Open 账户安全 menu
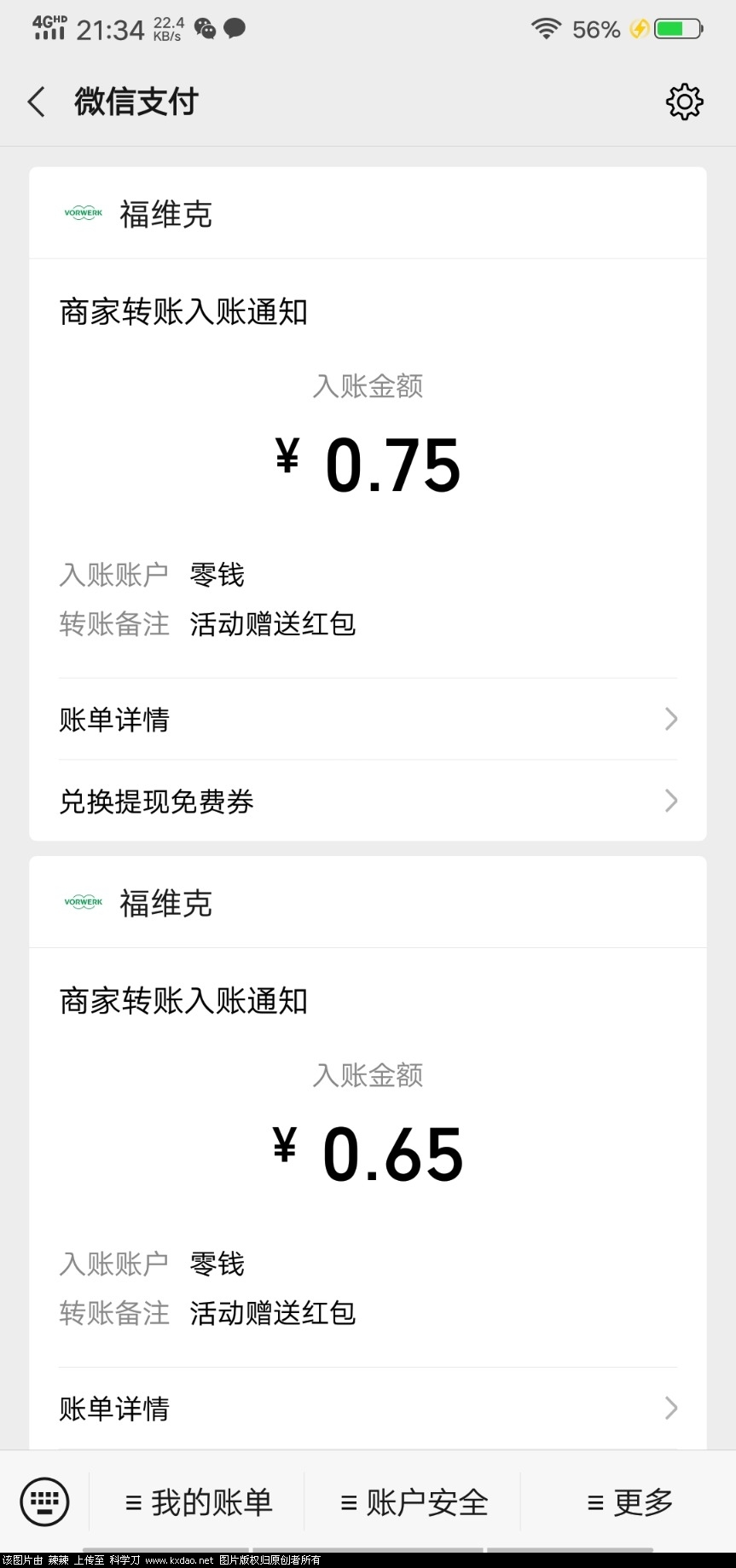This screenshot has height=1568, width=736. pyautogui.click(x=414, y=1502)
